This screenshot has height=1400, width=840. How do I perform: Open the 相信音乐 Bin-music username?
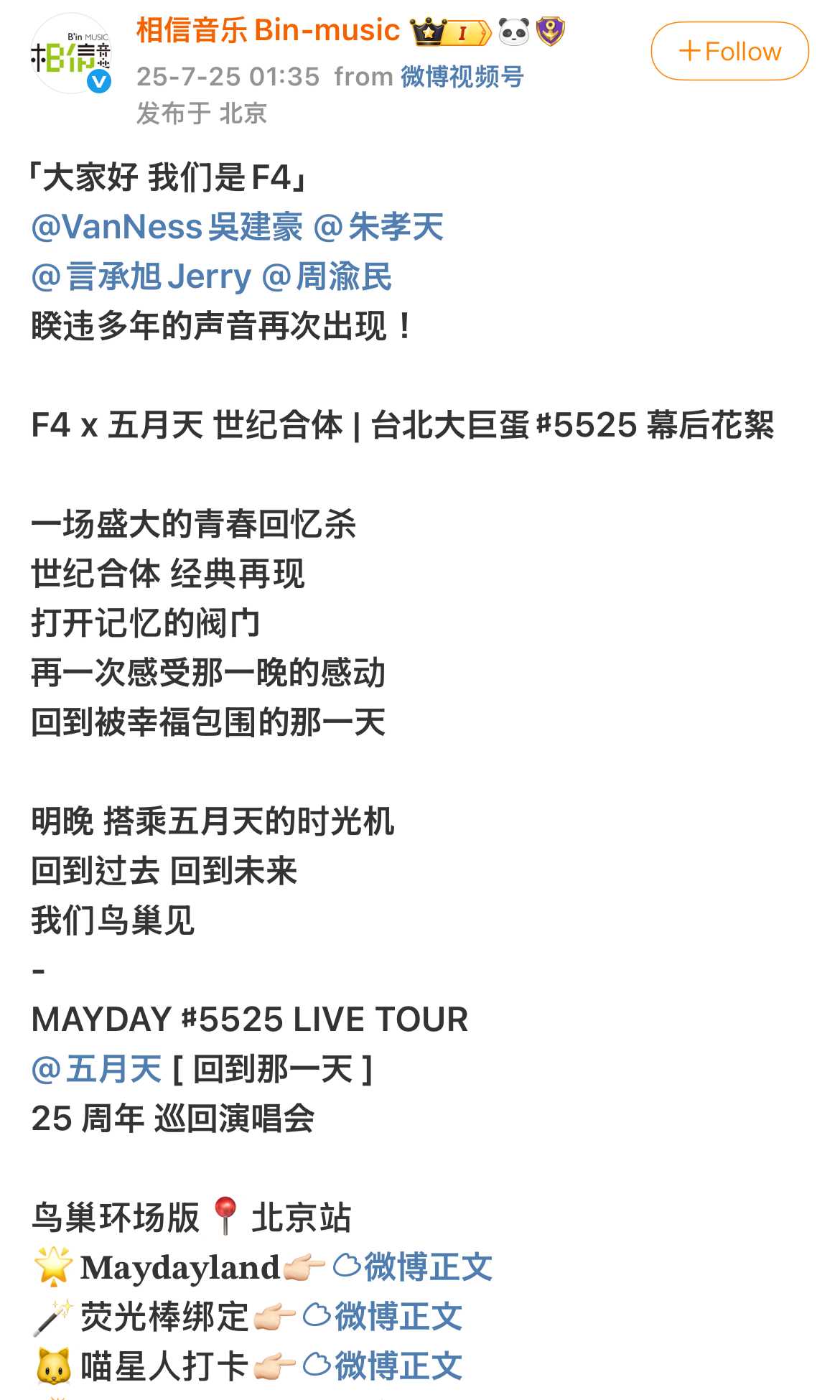(268, 31)
